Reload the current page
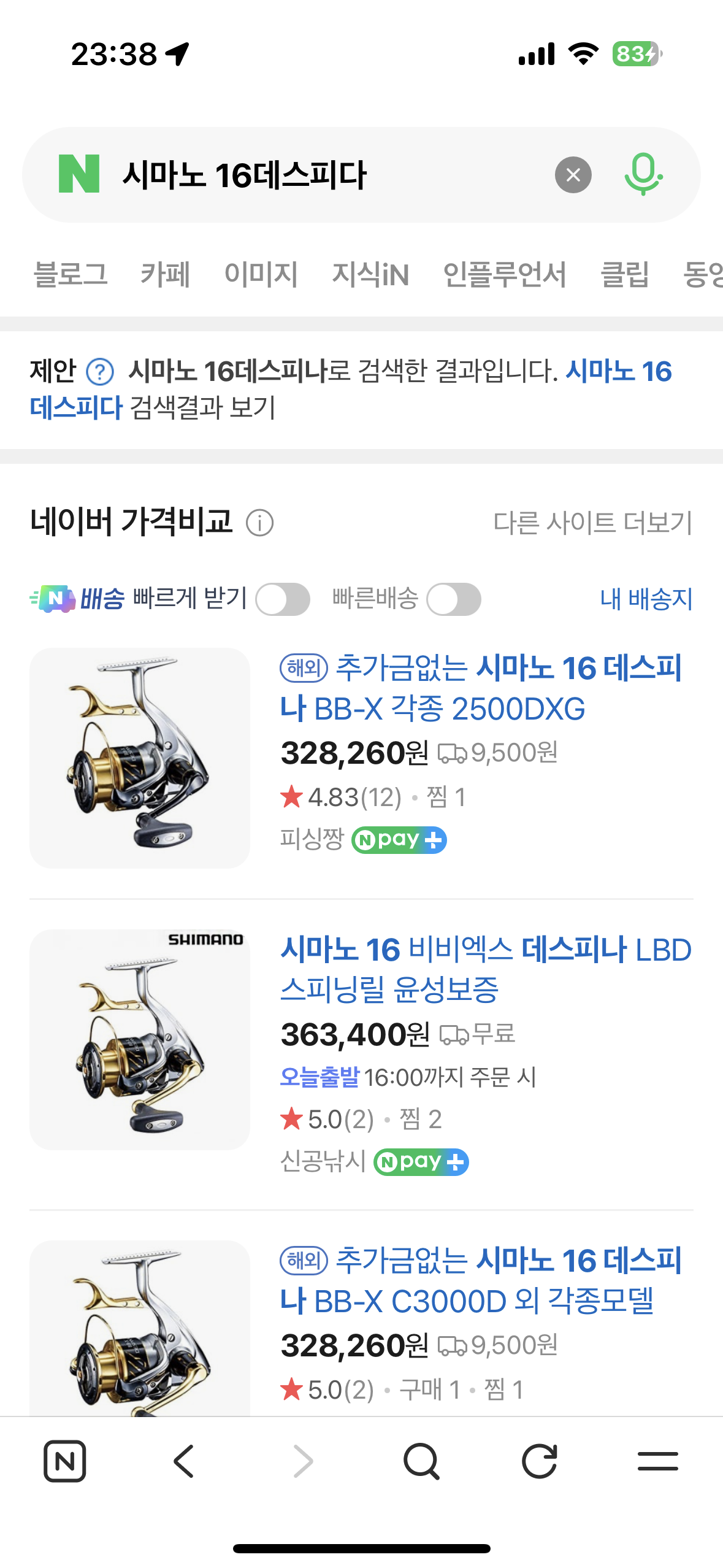 (539, 1461)
